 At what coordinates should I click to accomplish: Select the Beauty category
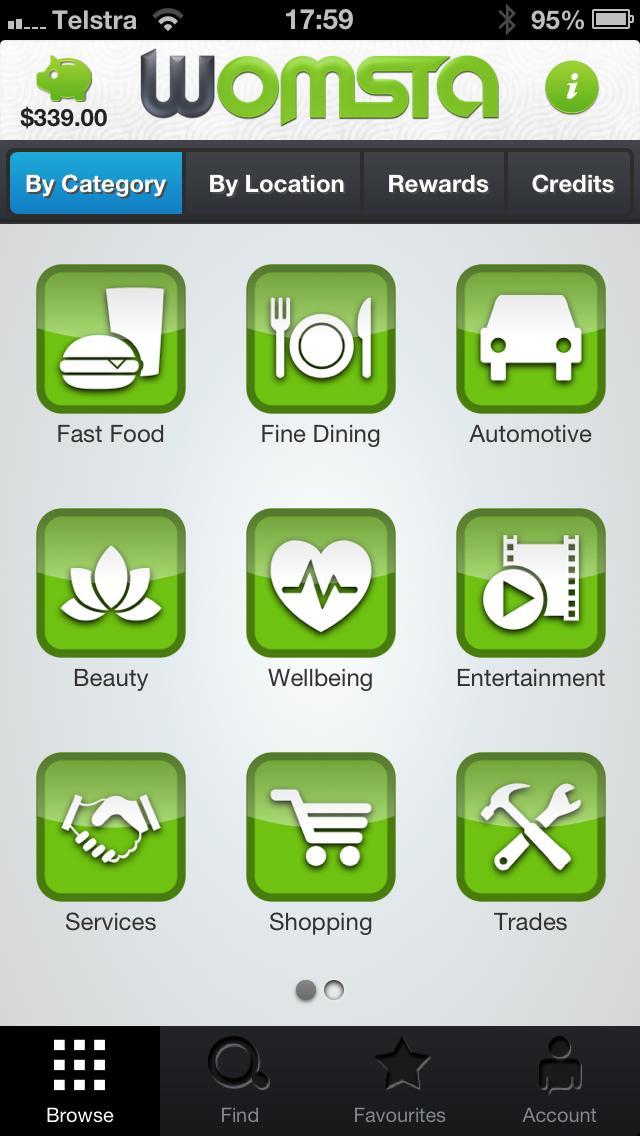[x=111, y=583]
